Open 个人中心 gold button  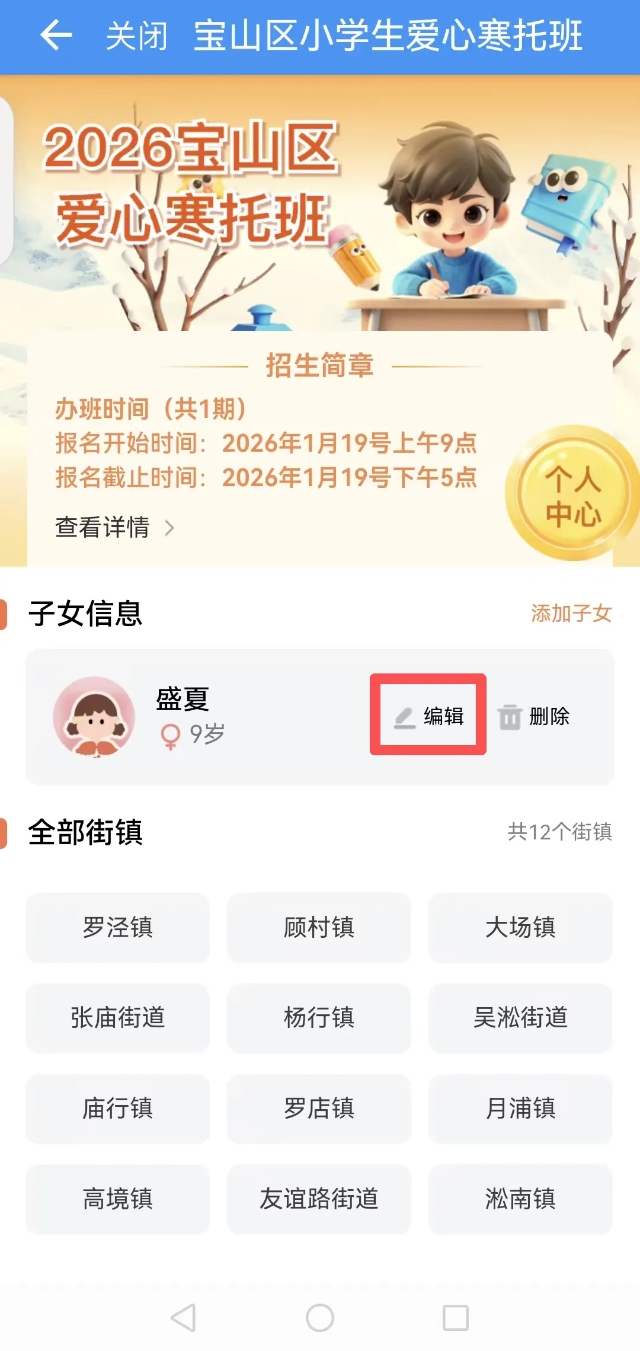pyautogui.click(x=572, y=497)
